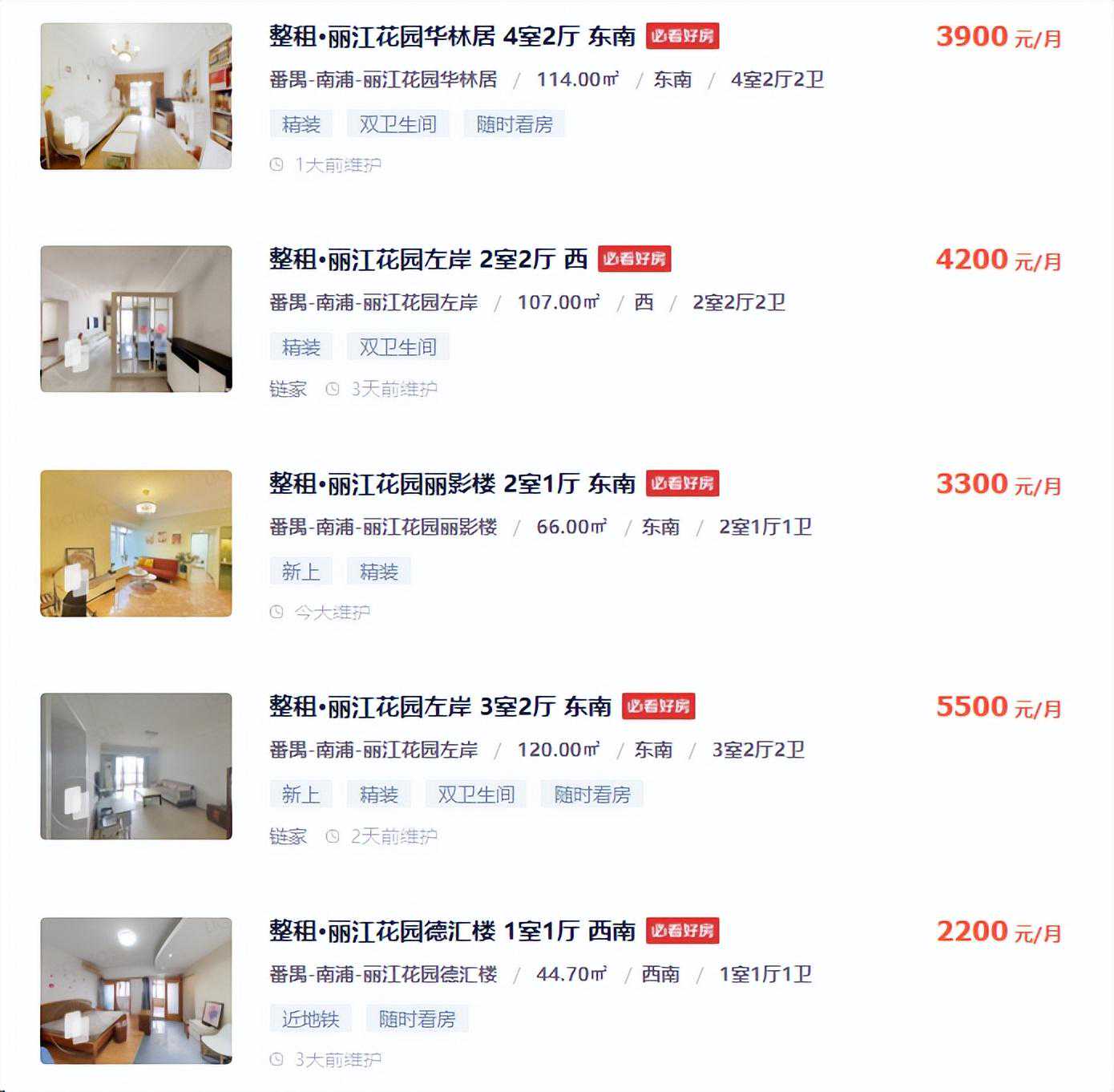View photo of the 3900元/月 华林居 listing
This screenshot has width=1114, height=1092.
136,96
